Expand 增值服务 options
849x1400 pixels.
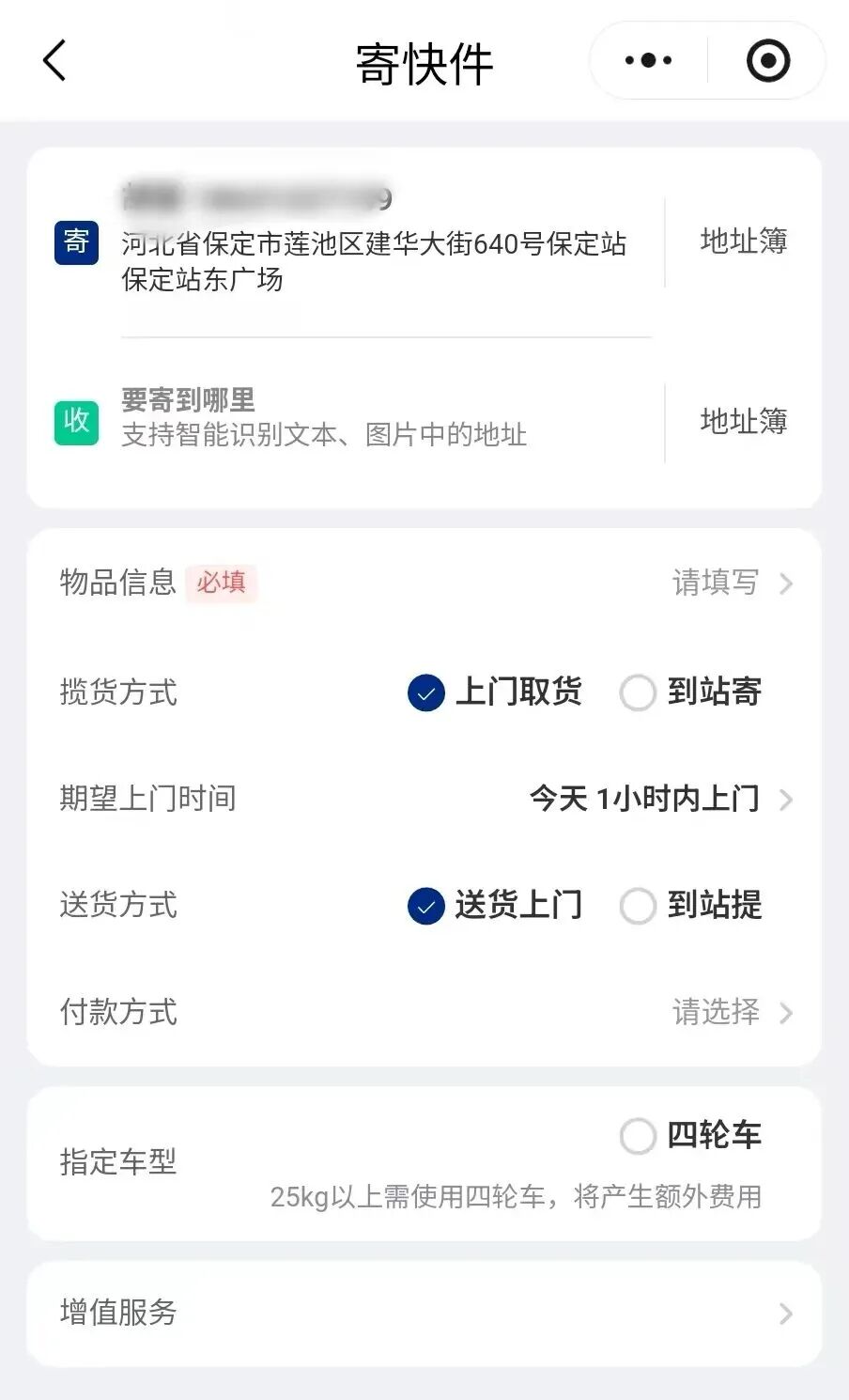click(424, 1314)
